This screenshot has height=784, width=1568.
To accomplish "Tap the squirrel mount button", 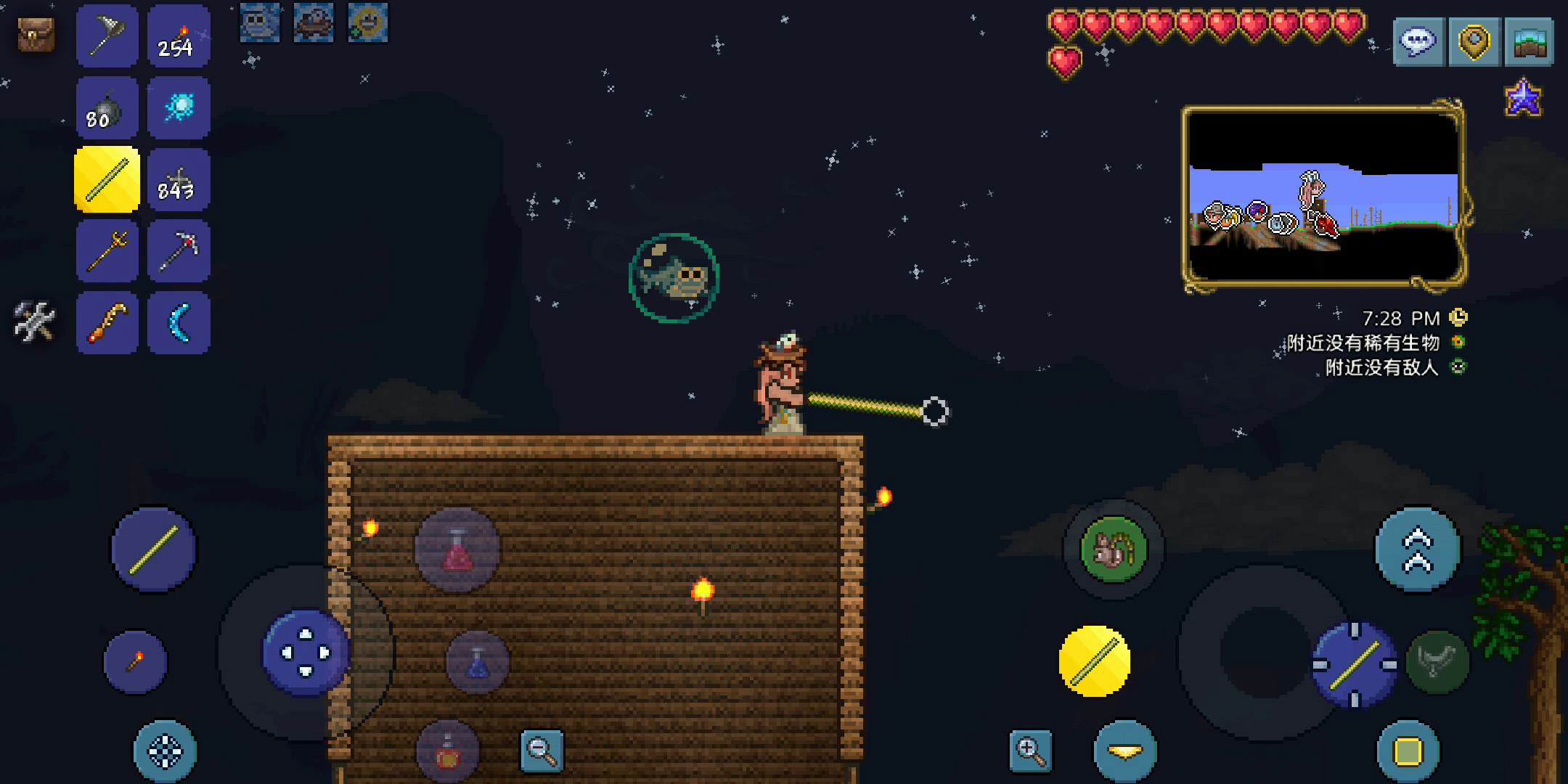I will pos(1114,550).
